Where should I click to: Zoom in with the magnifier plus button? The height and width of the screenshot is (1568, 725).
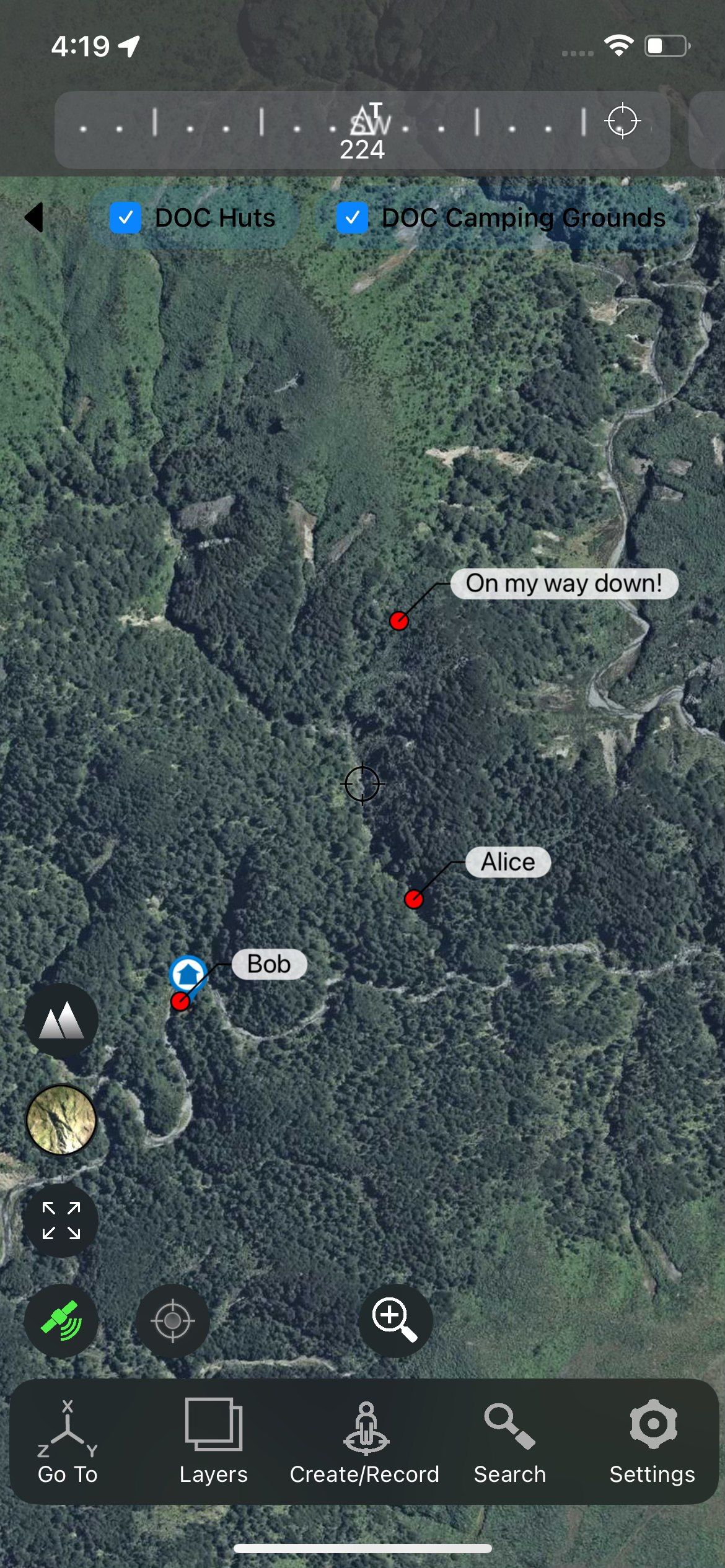395,1320
